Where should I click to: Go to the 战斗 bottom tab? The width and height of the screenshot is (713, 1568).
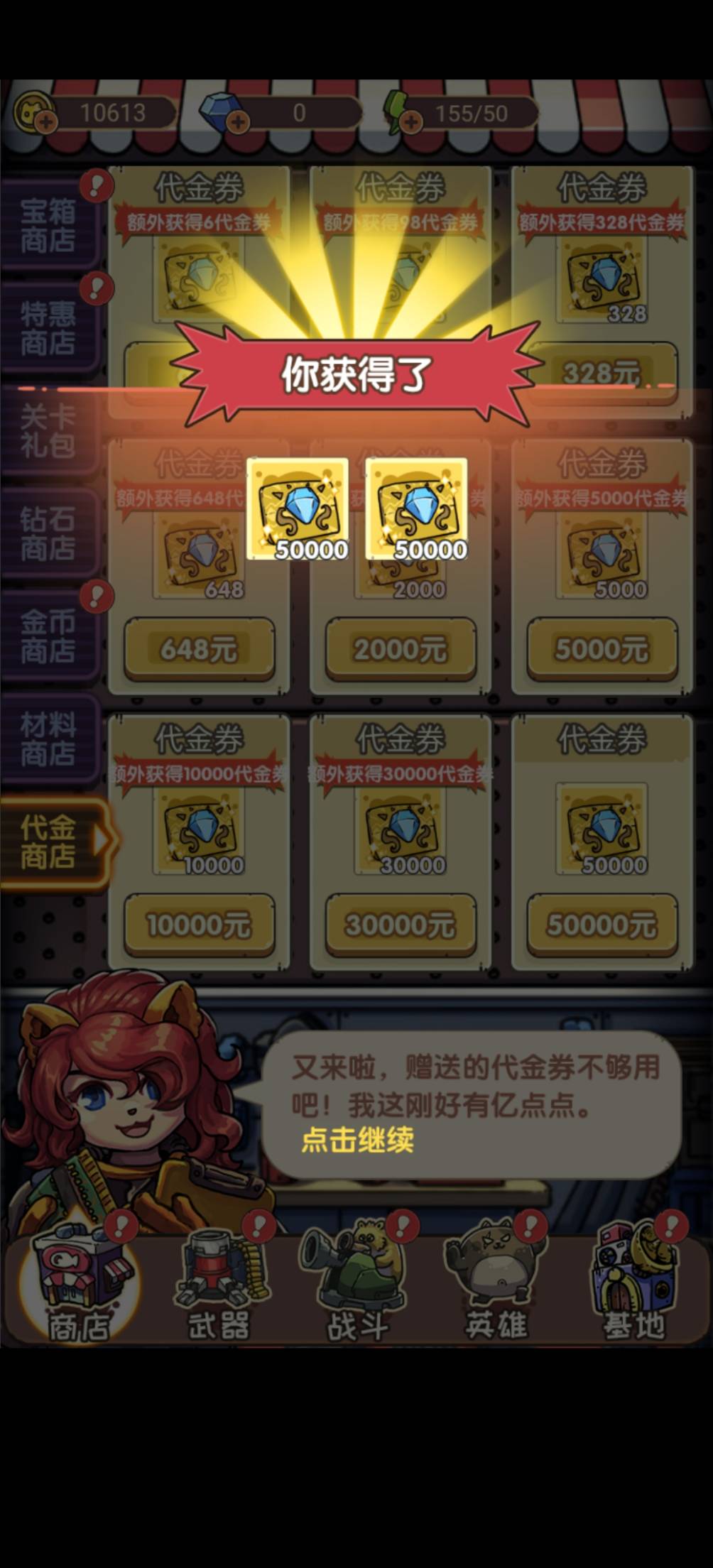point(358,1282)
